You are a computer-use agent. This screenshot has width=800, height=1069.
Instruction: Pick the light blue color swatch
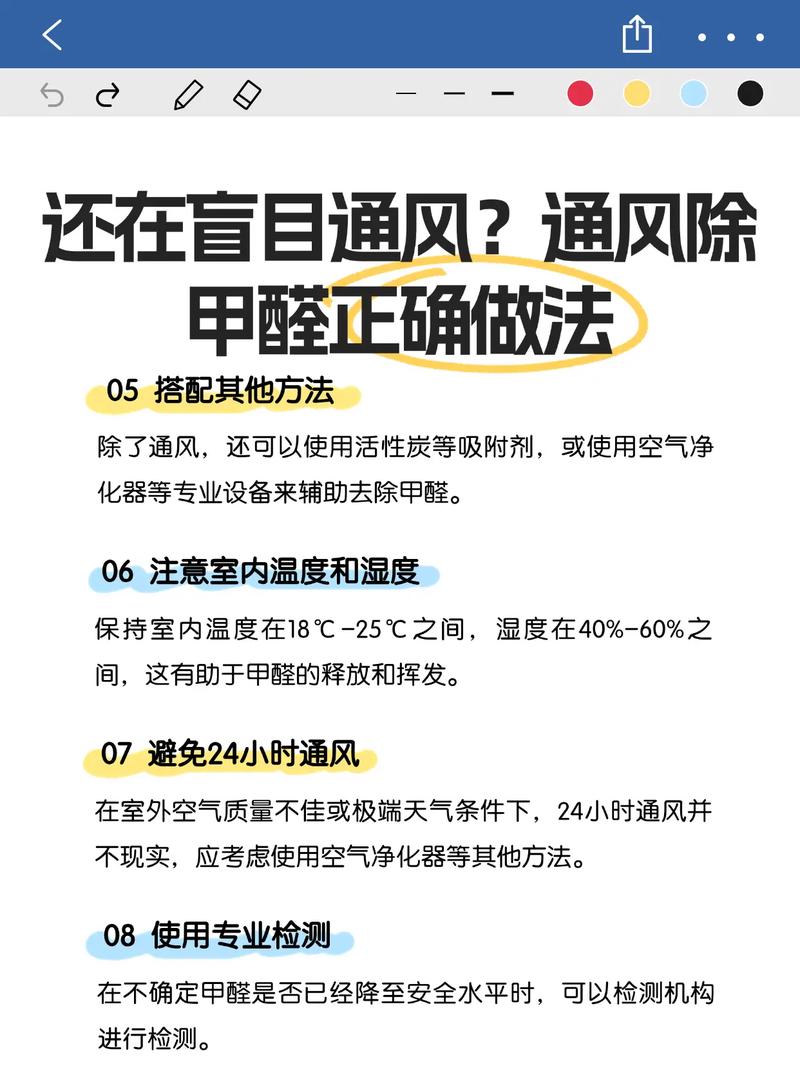click(x=693, y=94)
